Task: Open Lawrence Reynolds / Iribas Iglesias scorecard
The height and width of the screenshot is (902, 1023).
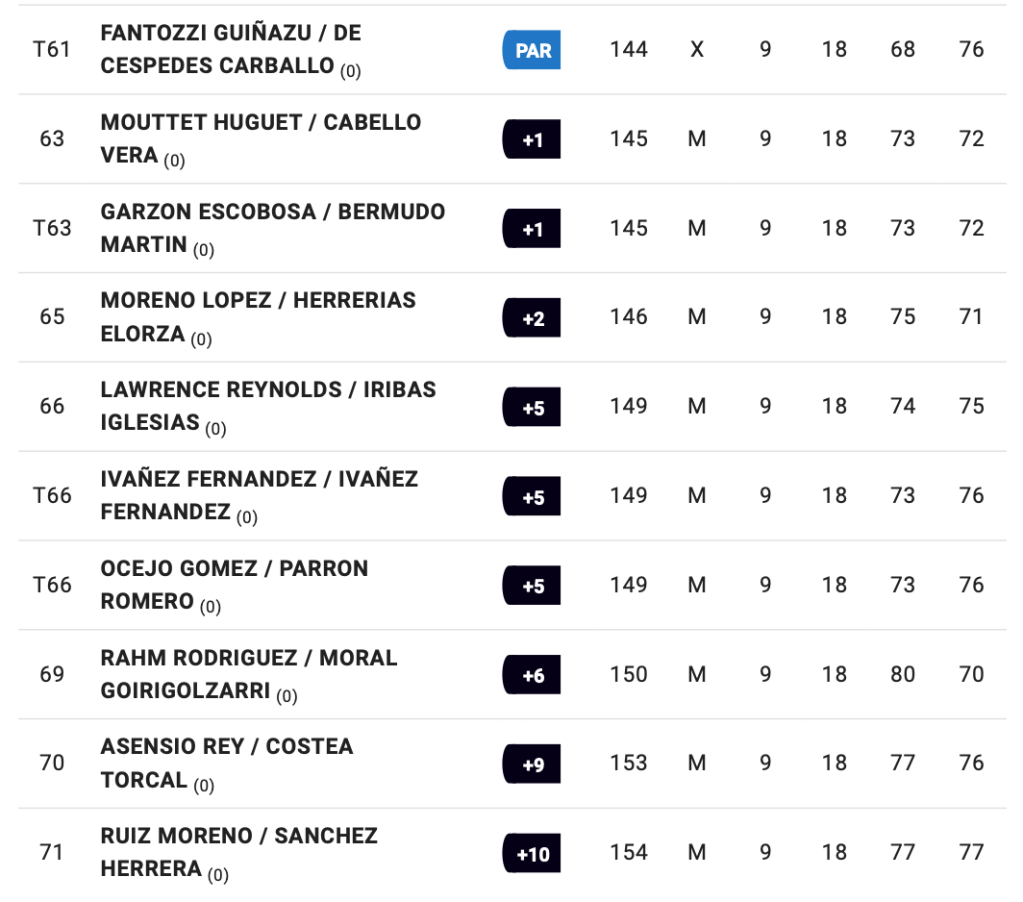Action: (267, 405)
